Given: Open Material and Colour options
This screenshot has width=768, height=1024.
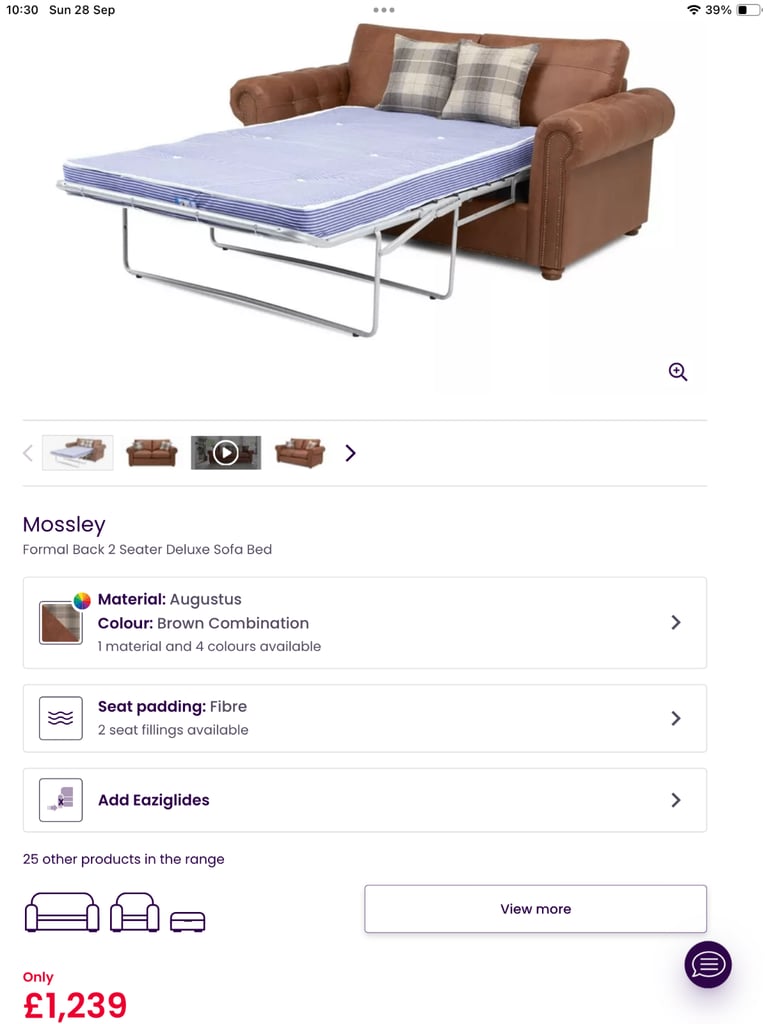Looking at the screenshot, I should click(364, 622).
